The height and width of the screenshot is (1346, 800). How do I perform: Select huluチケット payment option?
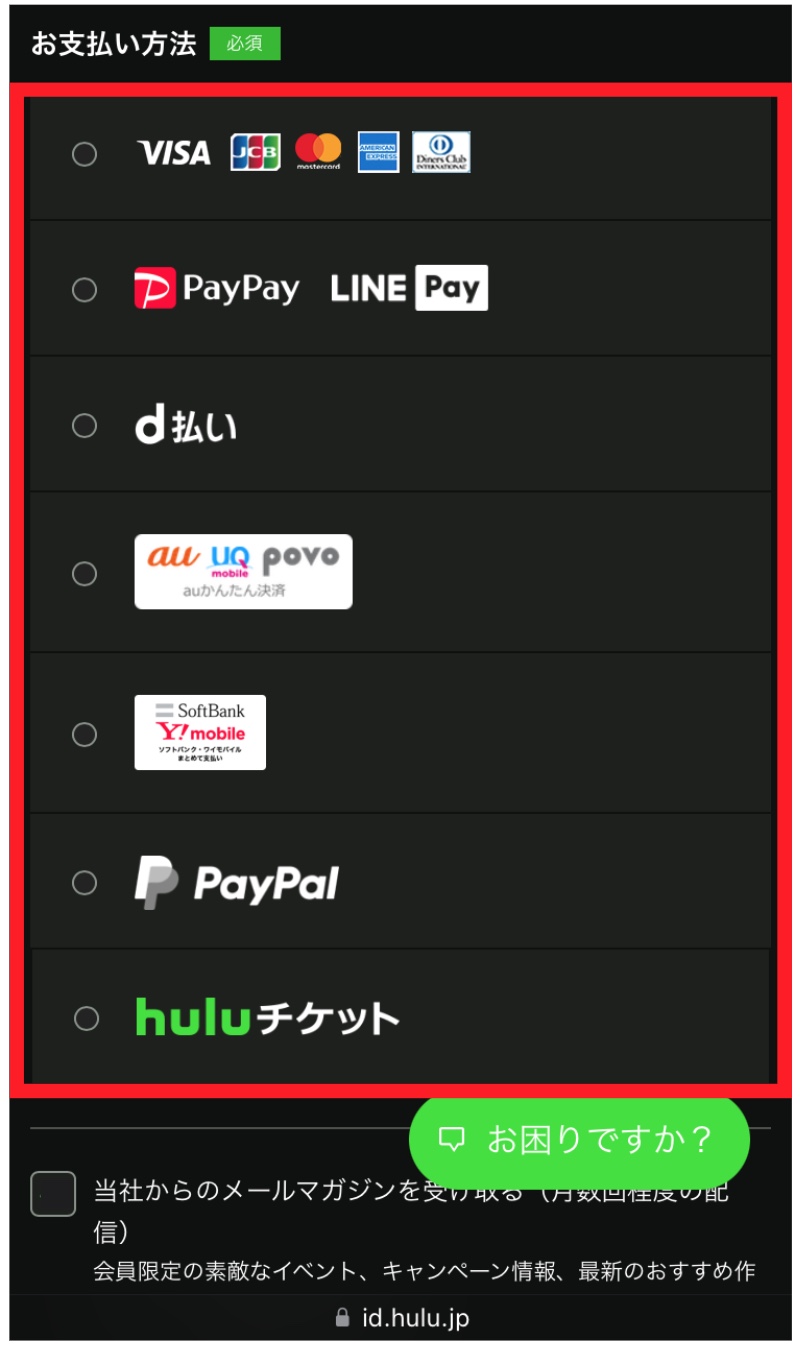point(87,1018)
